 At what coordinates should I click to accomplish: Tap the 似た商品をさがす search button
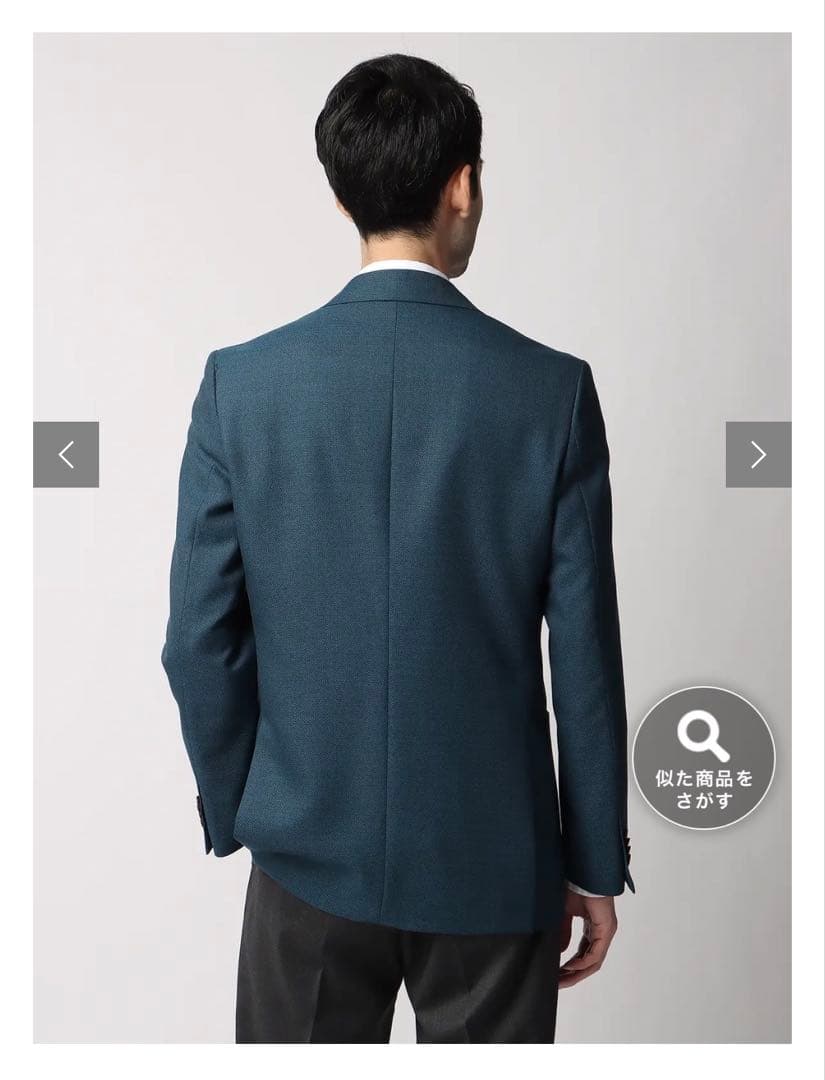tap(704, 757)
